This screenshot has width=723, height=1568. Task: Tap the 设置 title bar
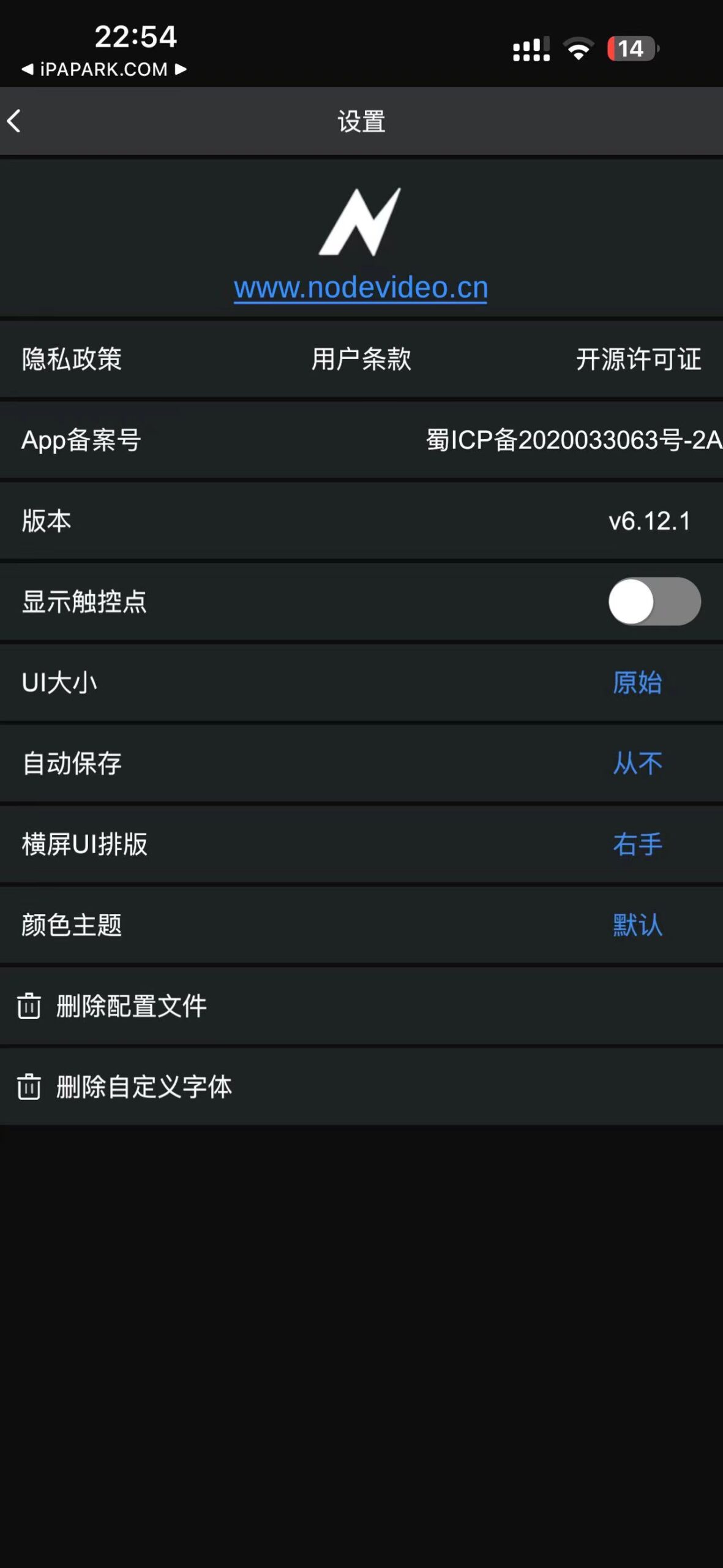tap(361, 121)
